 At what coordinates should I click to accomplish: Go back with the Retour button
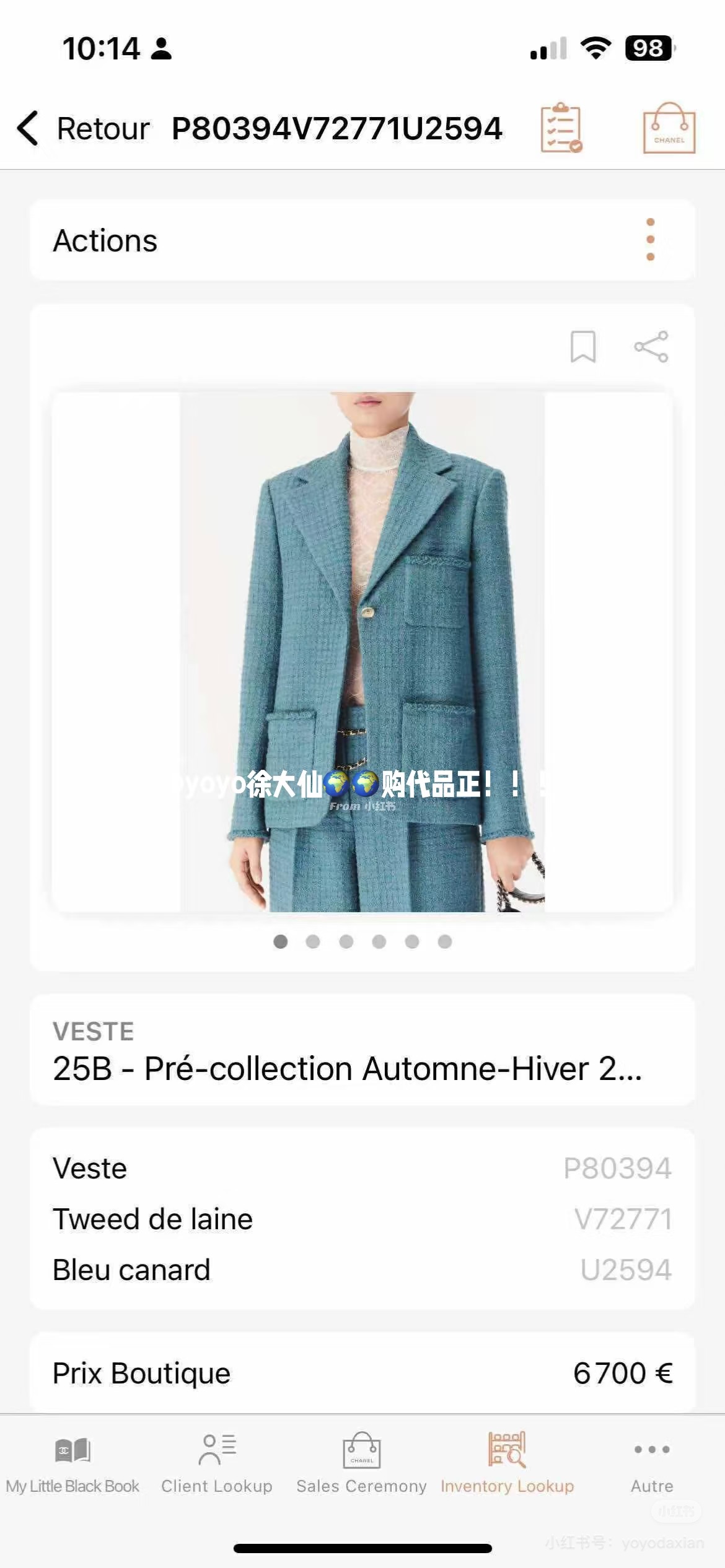84,129
